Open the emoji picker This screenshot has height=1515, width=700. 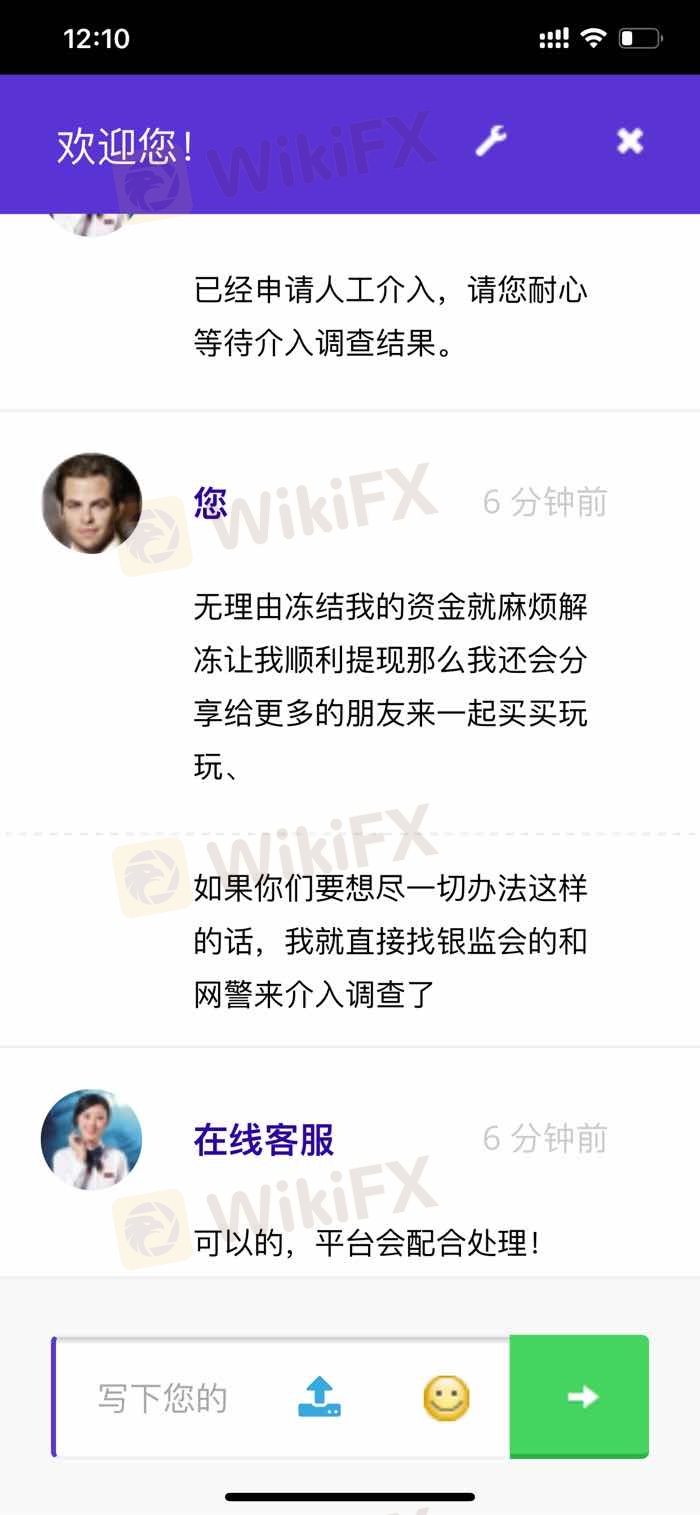point(446,1397)
